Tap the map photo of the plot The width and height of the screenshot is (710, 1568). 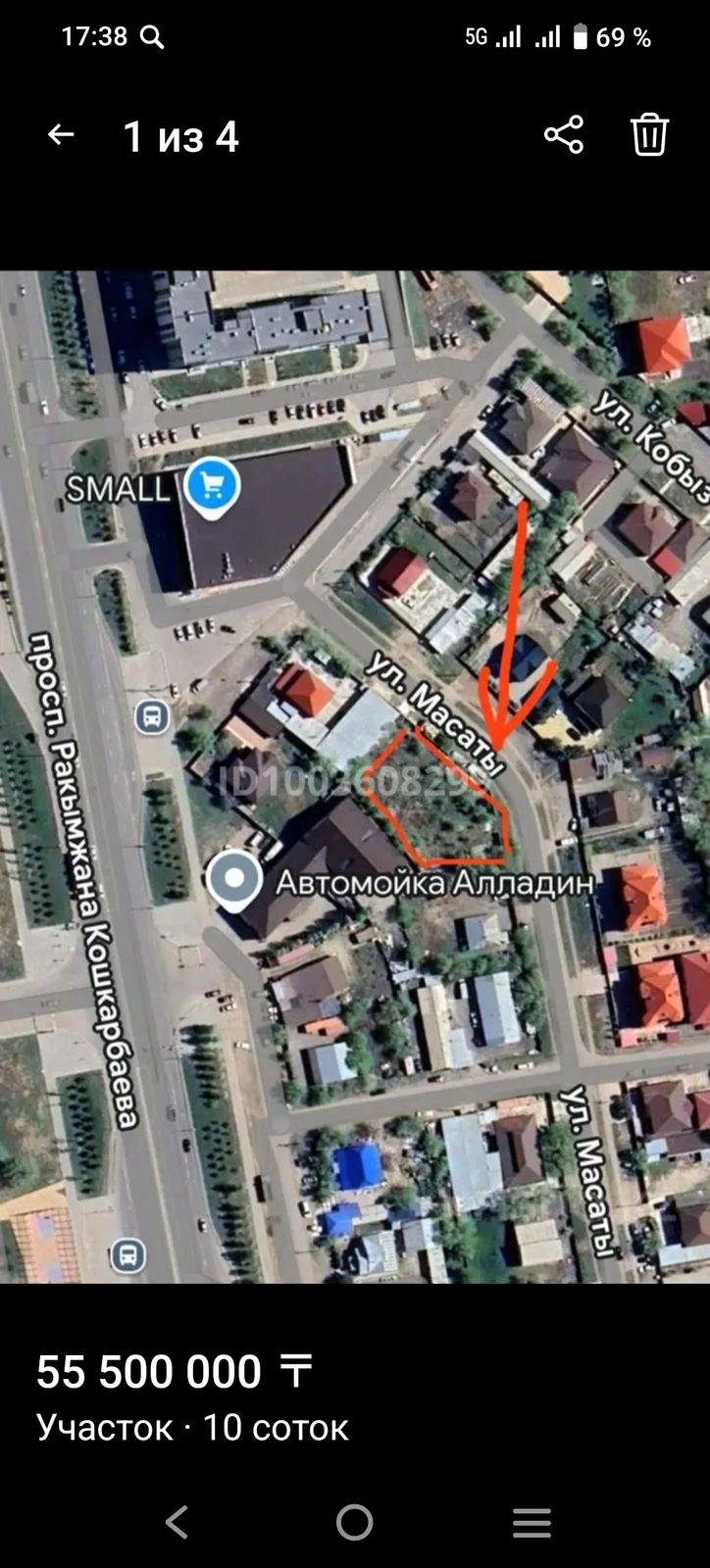[355, 776]
